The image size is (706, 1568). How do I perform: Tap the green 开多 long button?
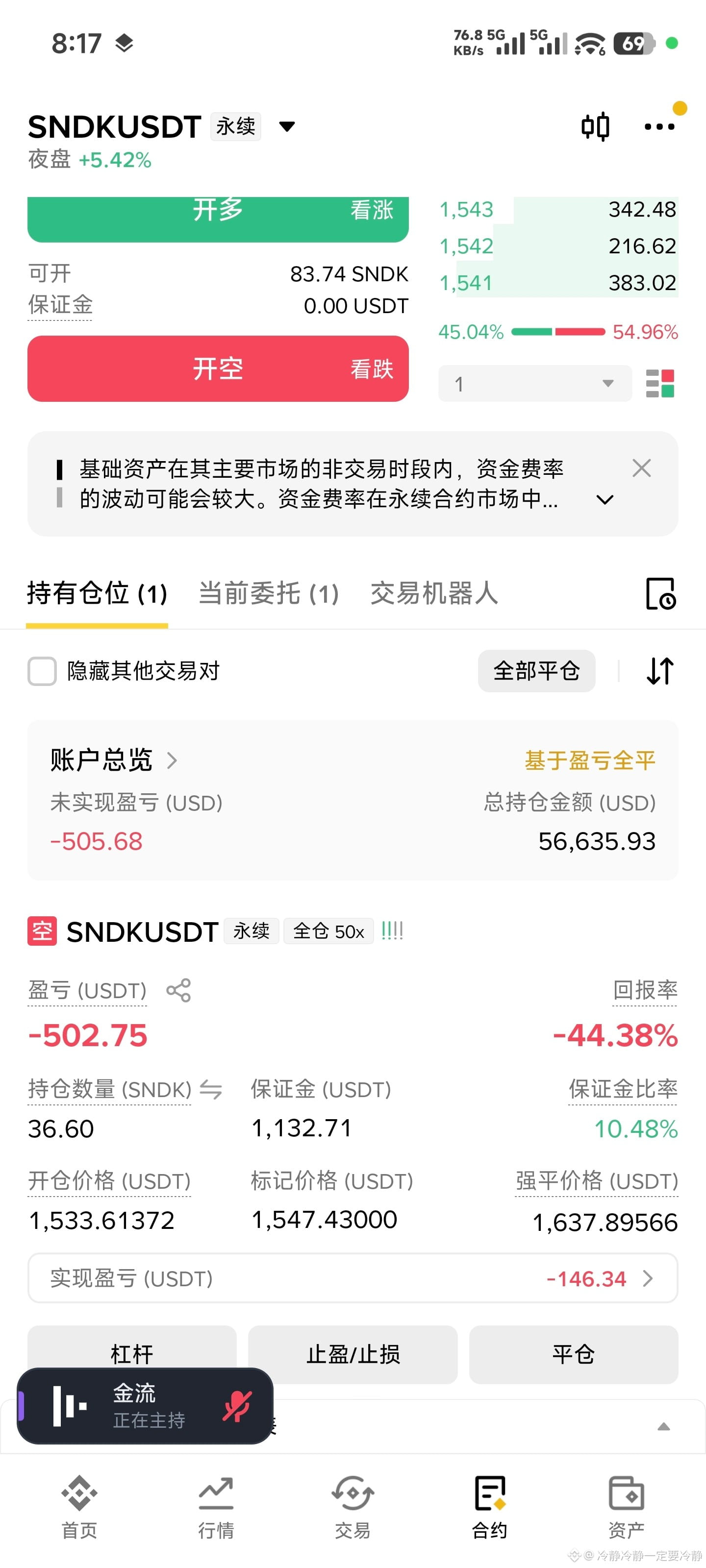click(218, 219)
